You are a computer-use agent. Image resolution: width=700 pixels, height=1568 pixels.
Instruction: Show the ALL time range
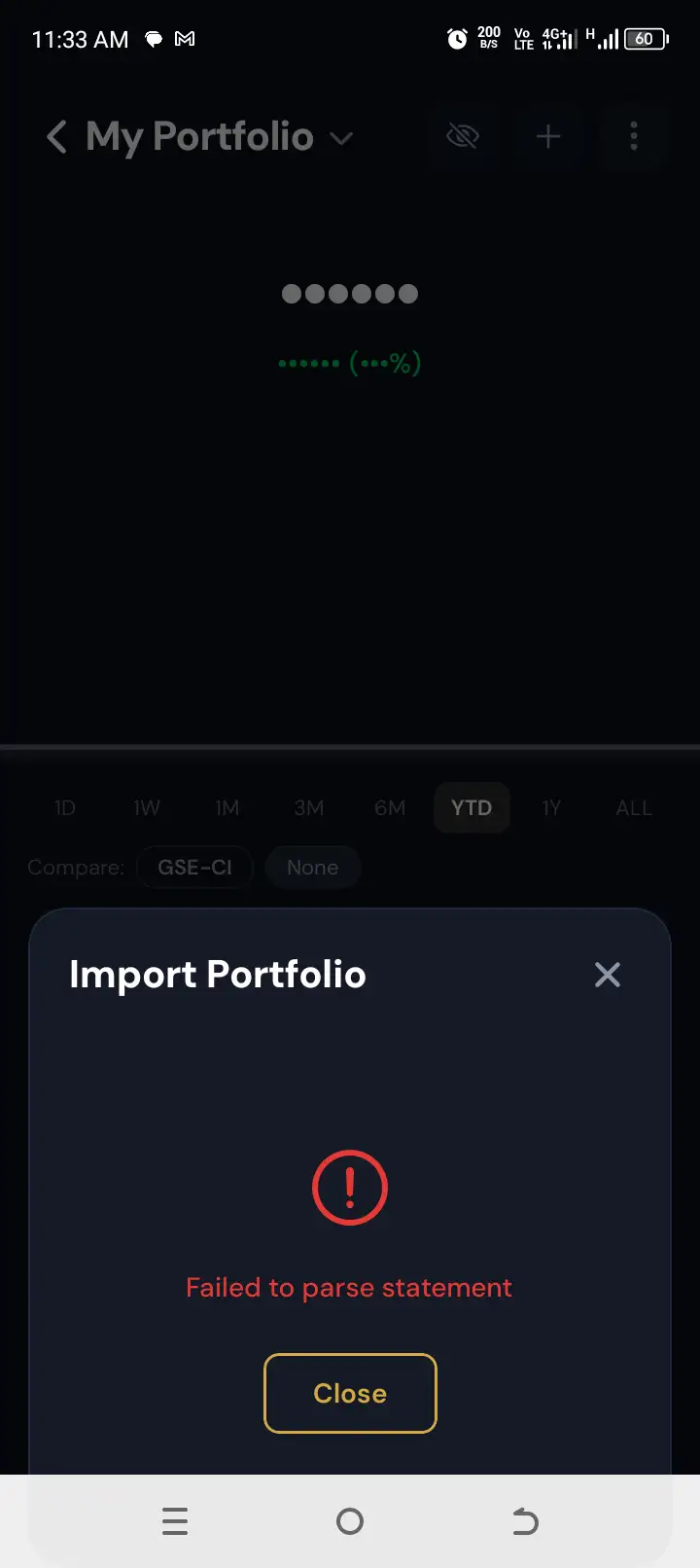tap(634, 807)
